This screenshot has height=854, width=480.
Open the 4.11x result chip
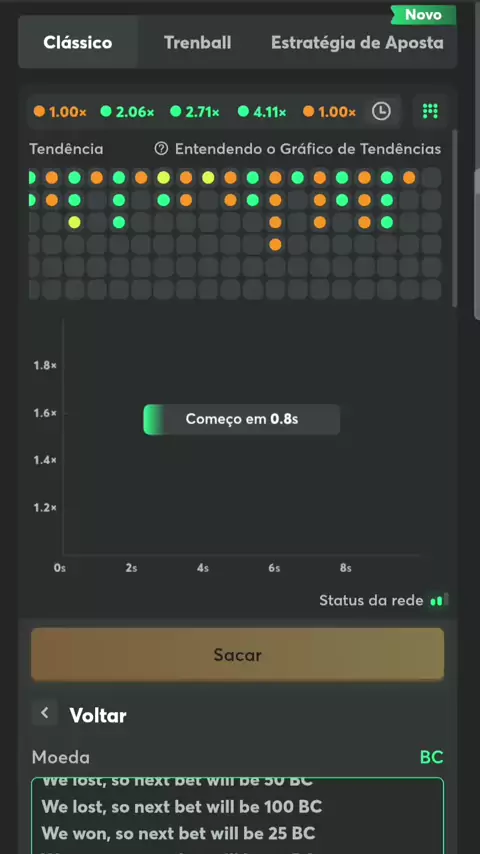tap(262, 112)
